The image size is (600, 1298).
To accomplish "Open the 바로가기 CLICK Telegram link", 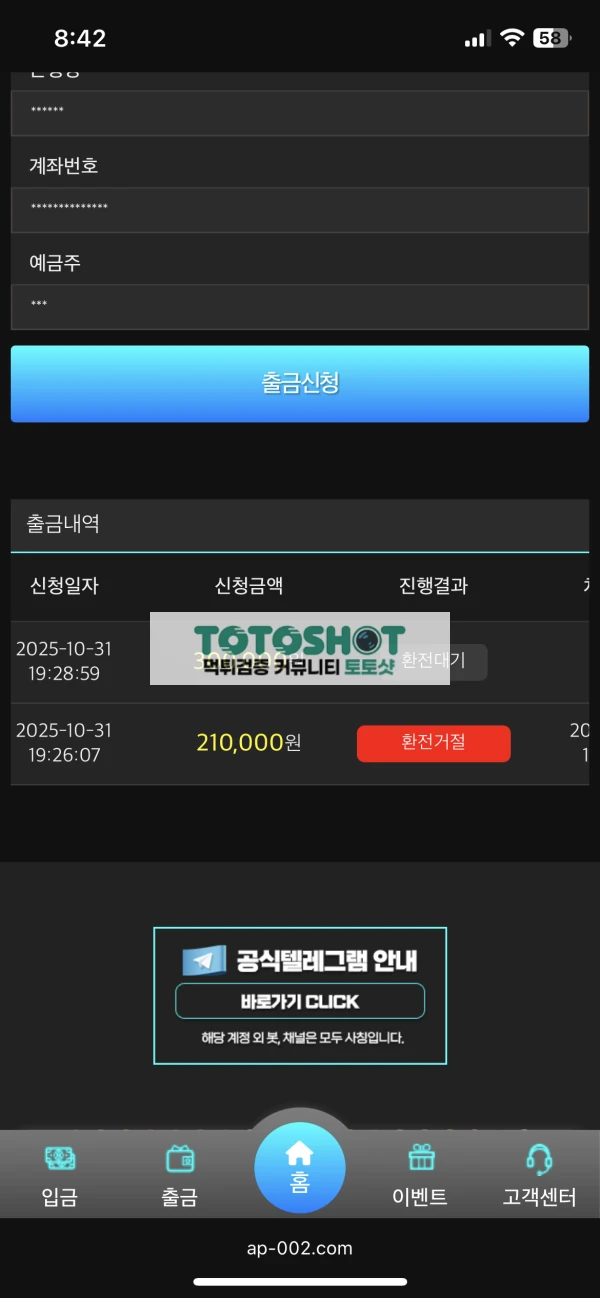I will click(300, 1001).
